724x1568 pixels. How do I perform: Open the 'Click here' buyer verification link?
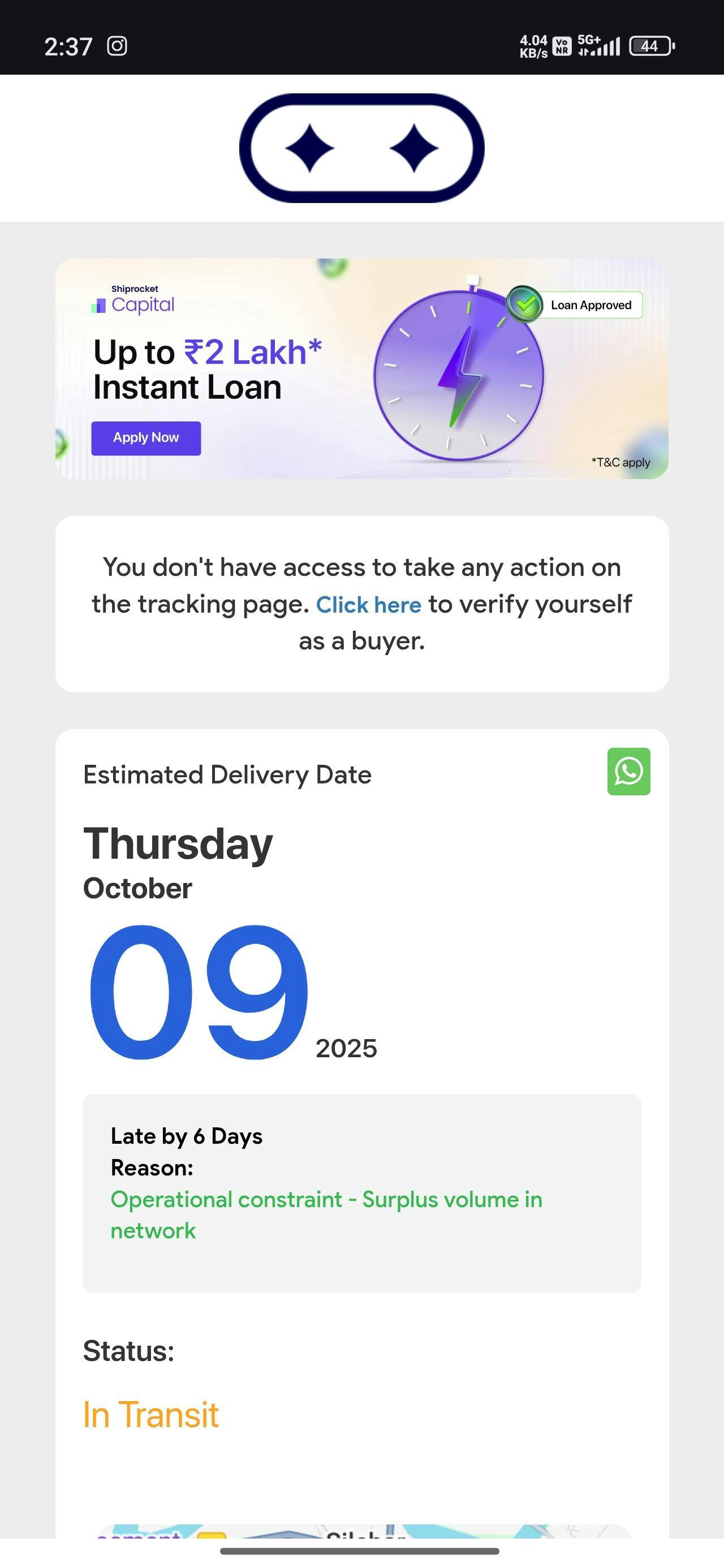tap(368, 605)
